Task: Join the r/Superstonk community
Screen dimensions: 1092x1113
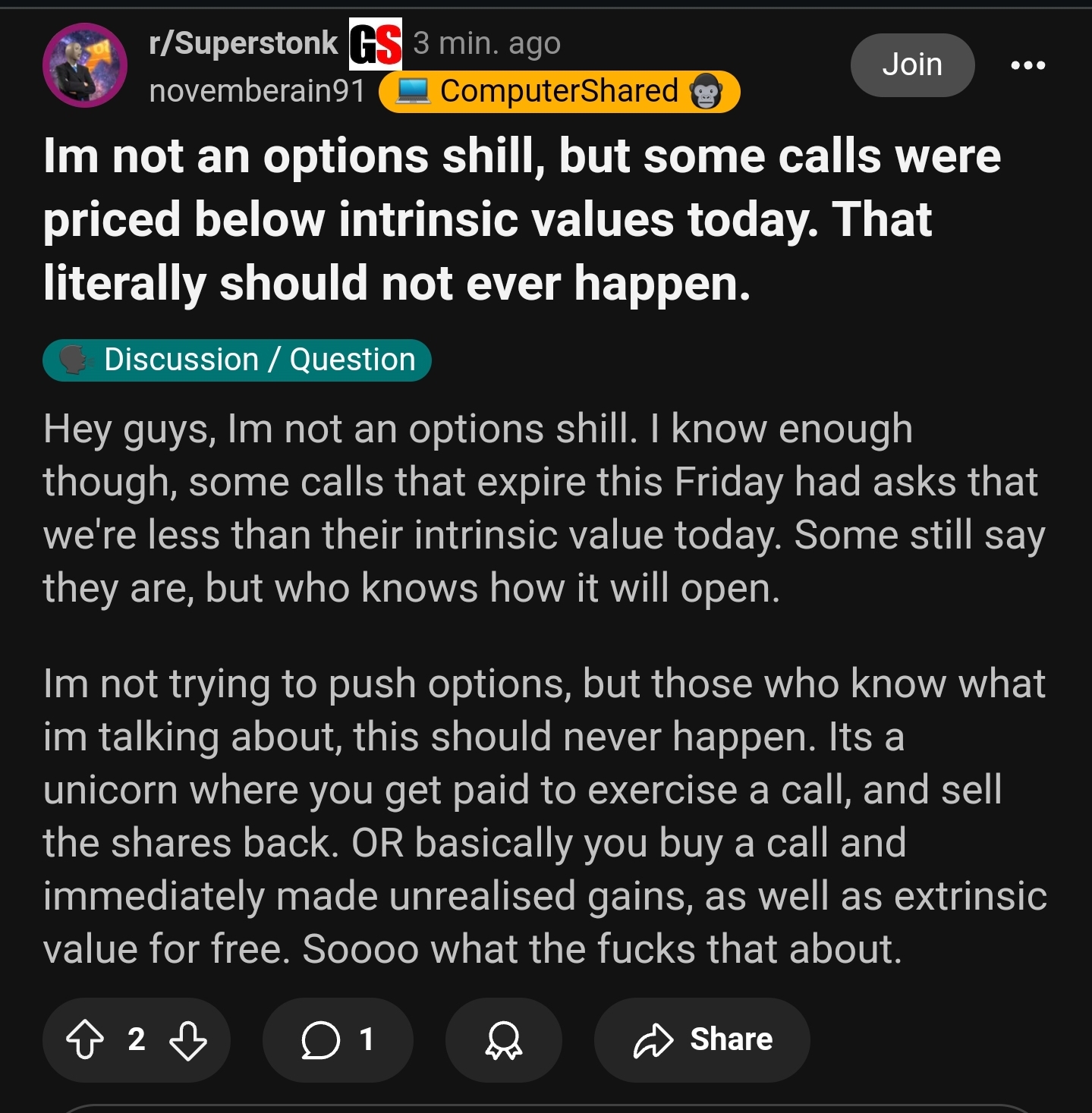Action: point(911,65)
